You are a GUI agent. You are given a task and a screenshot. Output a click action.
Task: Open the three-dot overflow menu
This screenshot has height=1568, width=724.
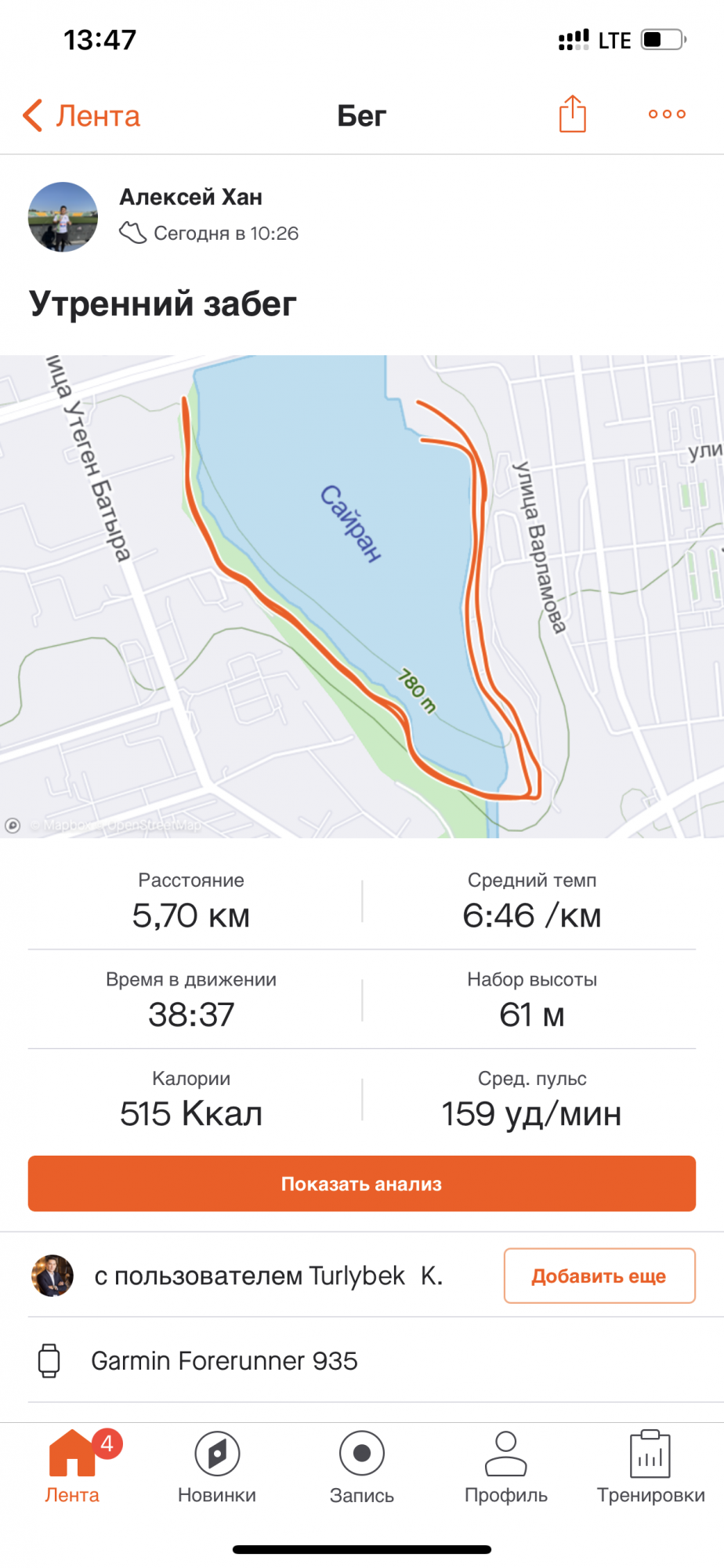click(667, 114)
